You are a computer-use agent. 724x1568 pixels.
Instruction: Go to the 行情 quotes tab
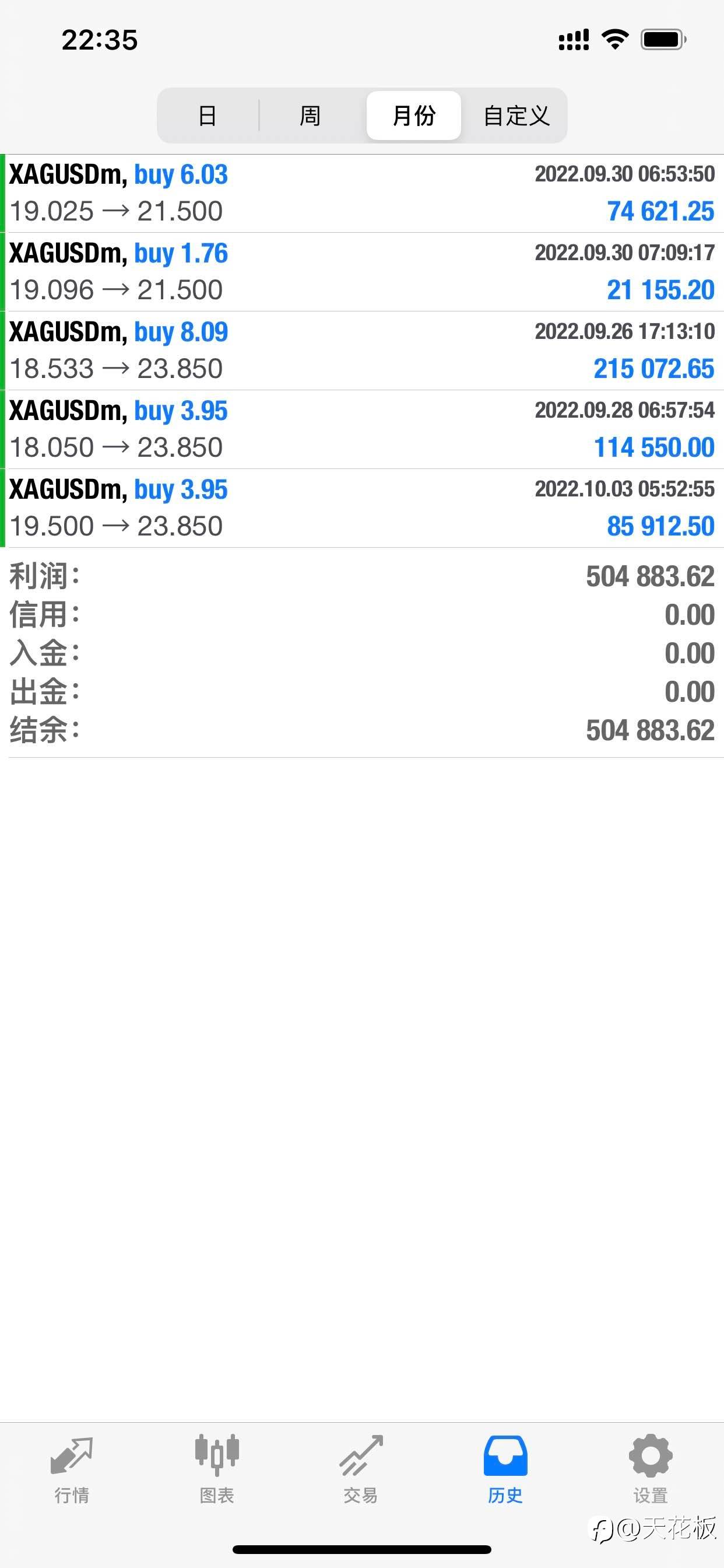coord(72,1470)
